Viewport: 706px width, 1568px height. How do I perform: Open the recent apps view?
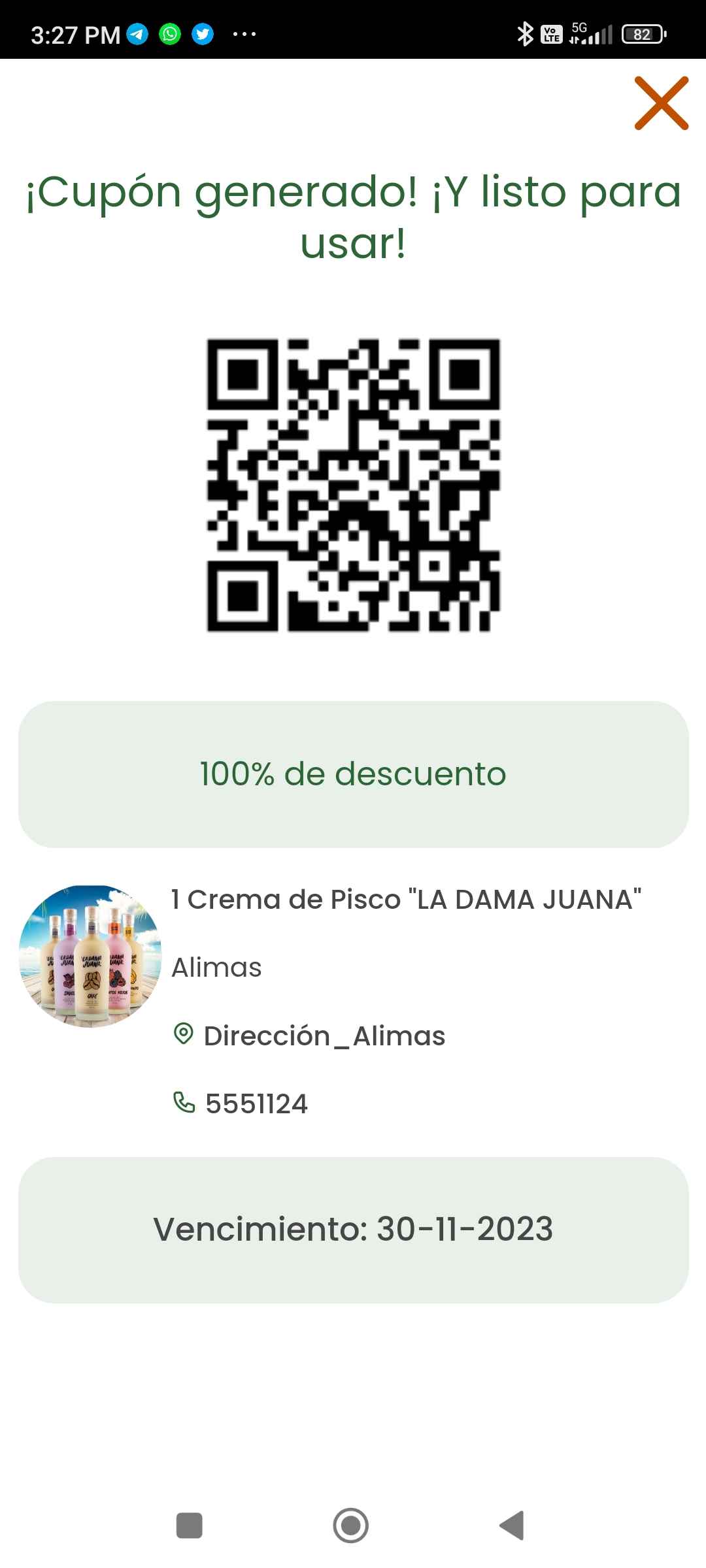[x=190, y=1526]
